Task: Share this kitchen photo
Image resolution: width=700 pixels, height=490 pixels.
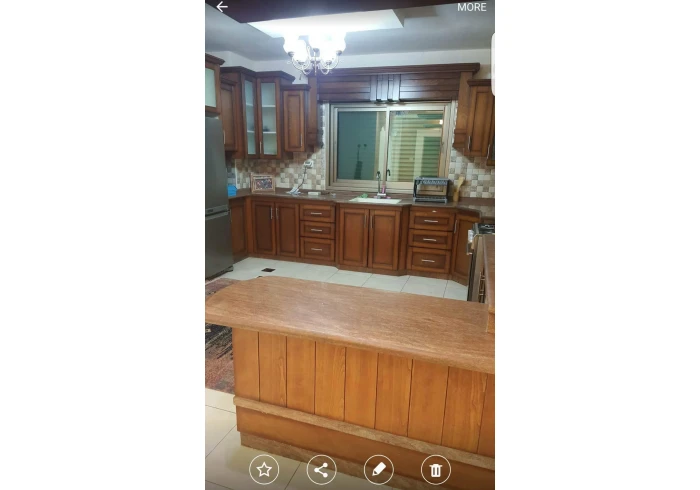Action: [321, 469]
